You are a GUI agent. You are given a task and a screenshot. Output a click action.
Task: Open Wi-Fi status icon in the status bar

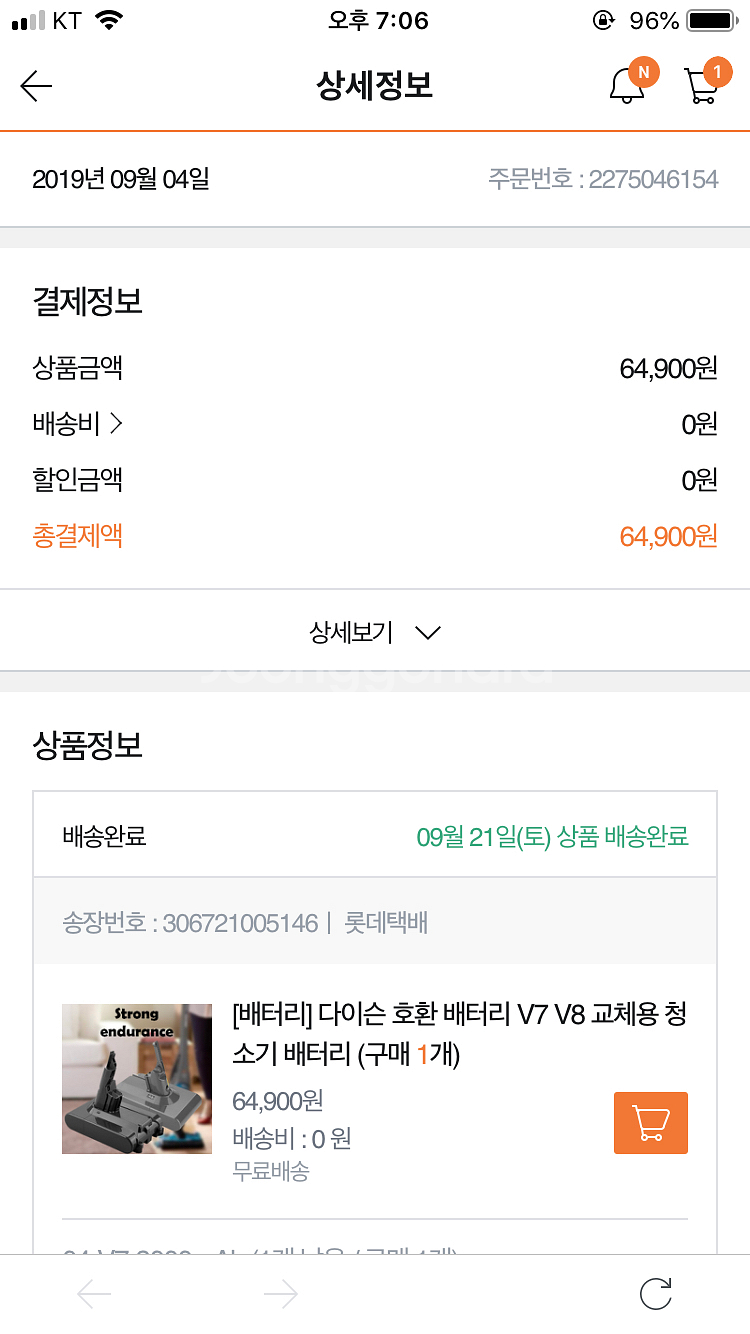[x=108, y=18]
